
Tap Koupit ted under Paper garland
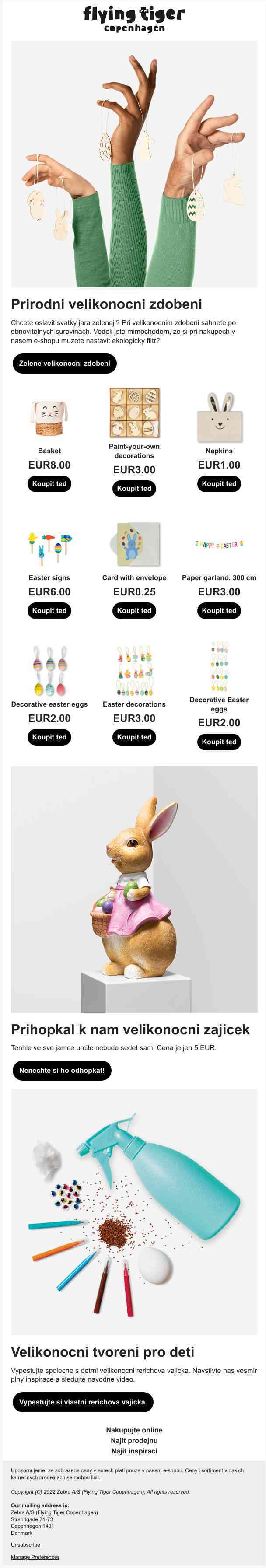218,610
